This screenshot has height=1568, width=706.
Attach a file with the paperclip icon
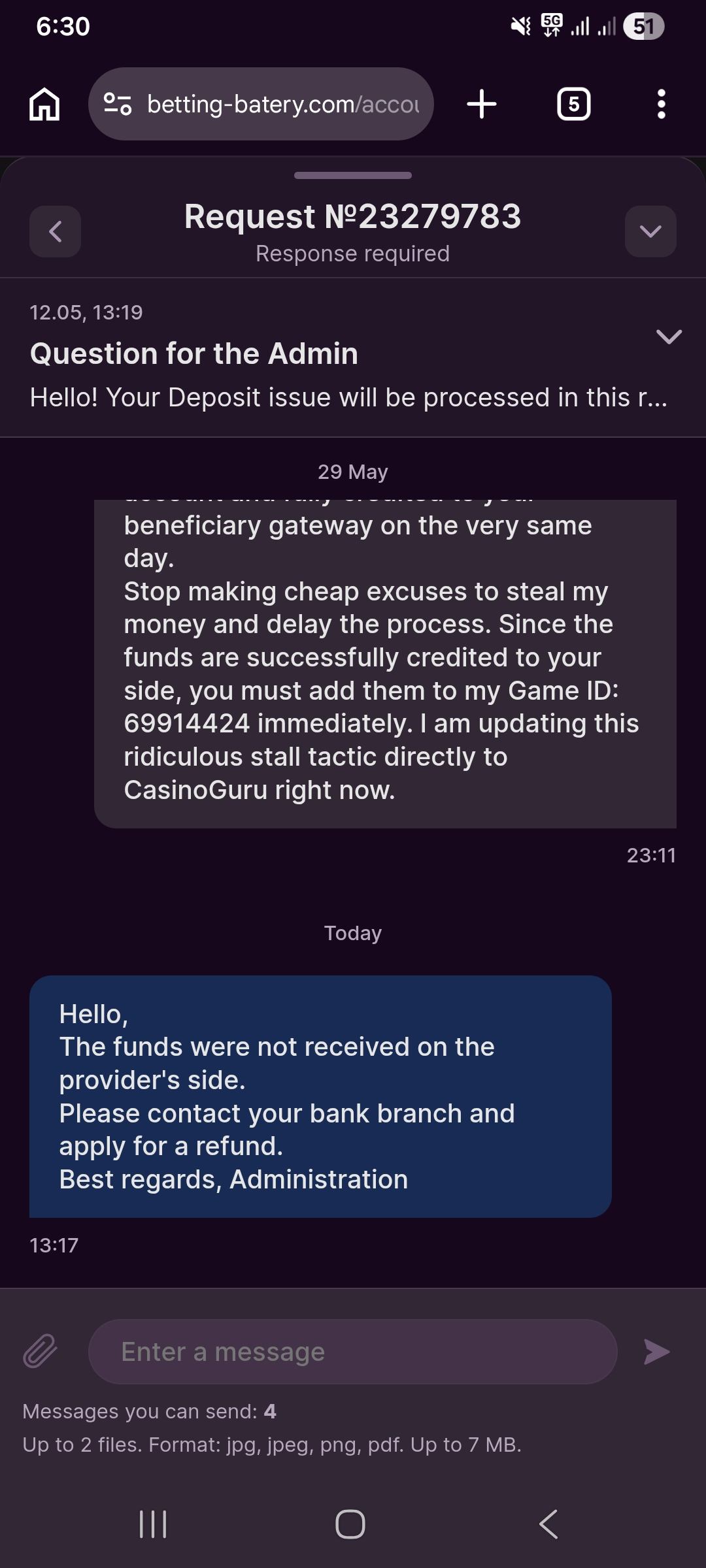point(41,1351)
